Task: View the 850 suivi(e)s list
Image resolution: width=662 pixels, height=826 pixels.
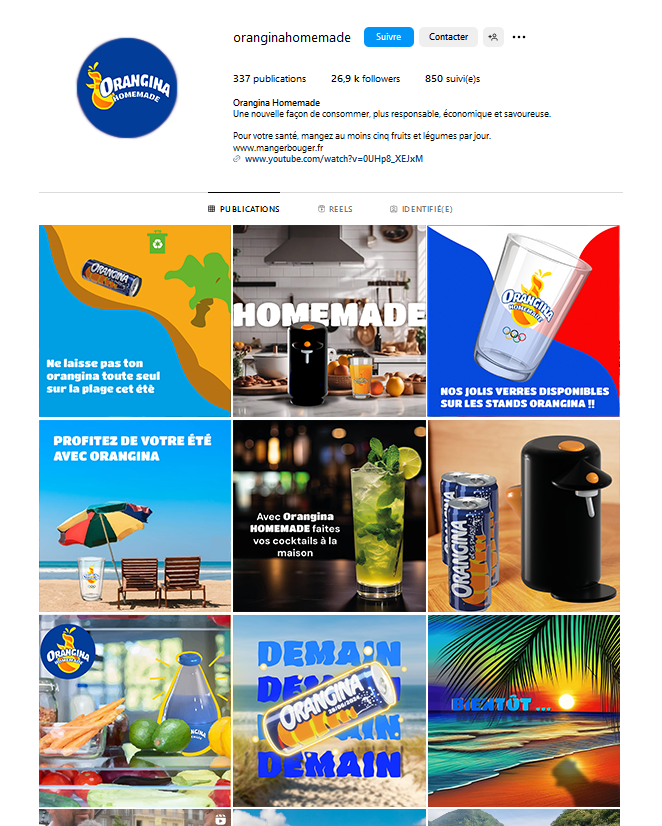Action: 452,79
